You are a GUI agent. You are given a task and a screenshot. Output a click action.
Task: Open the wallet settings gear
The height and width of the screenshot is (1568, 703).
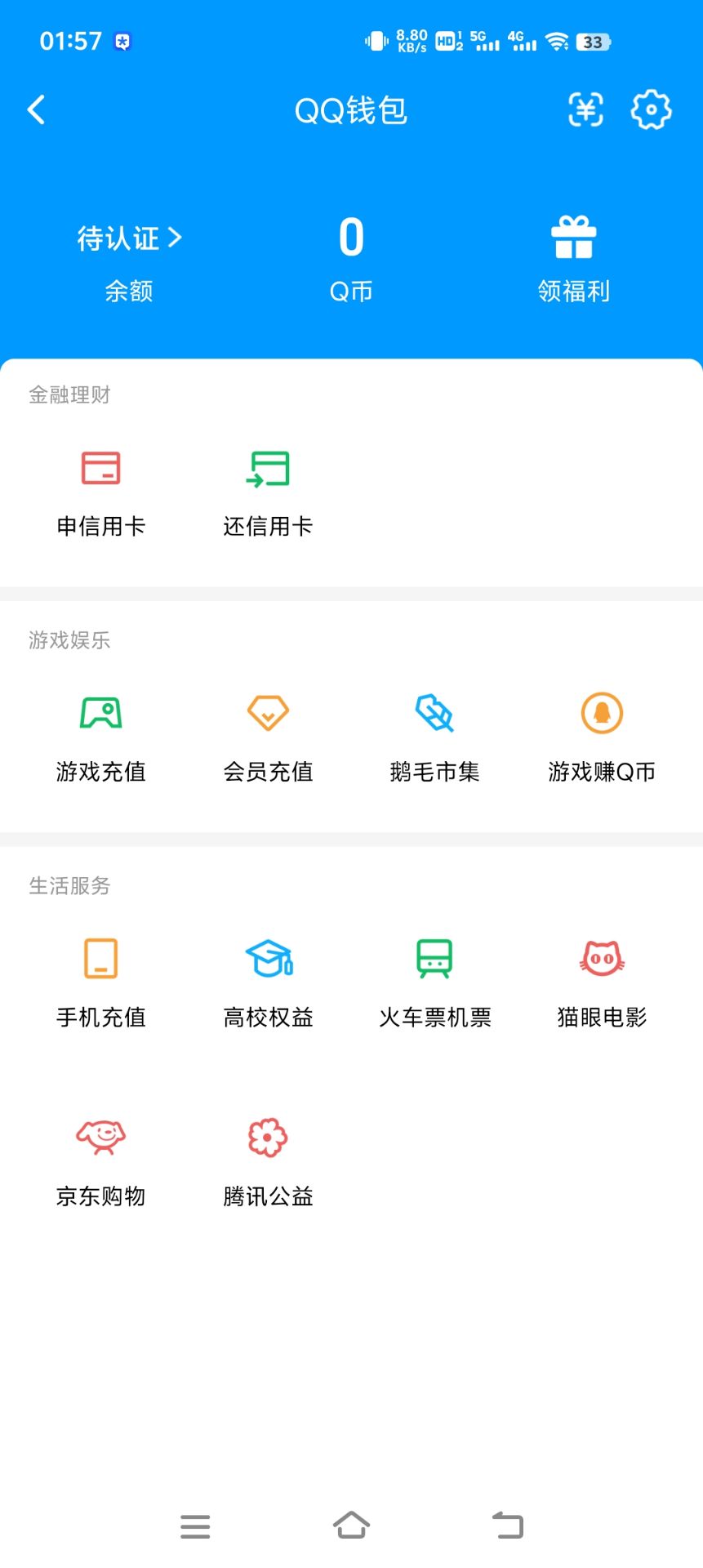tap(651, 109)
